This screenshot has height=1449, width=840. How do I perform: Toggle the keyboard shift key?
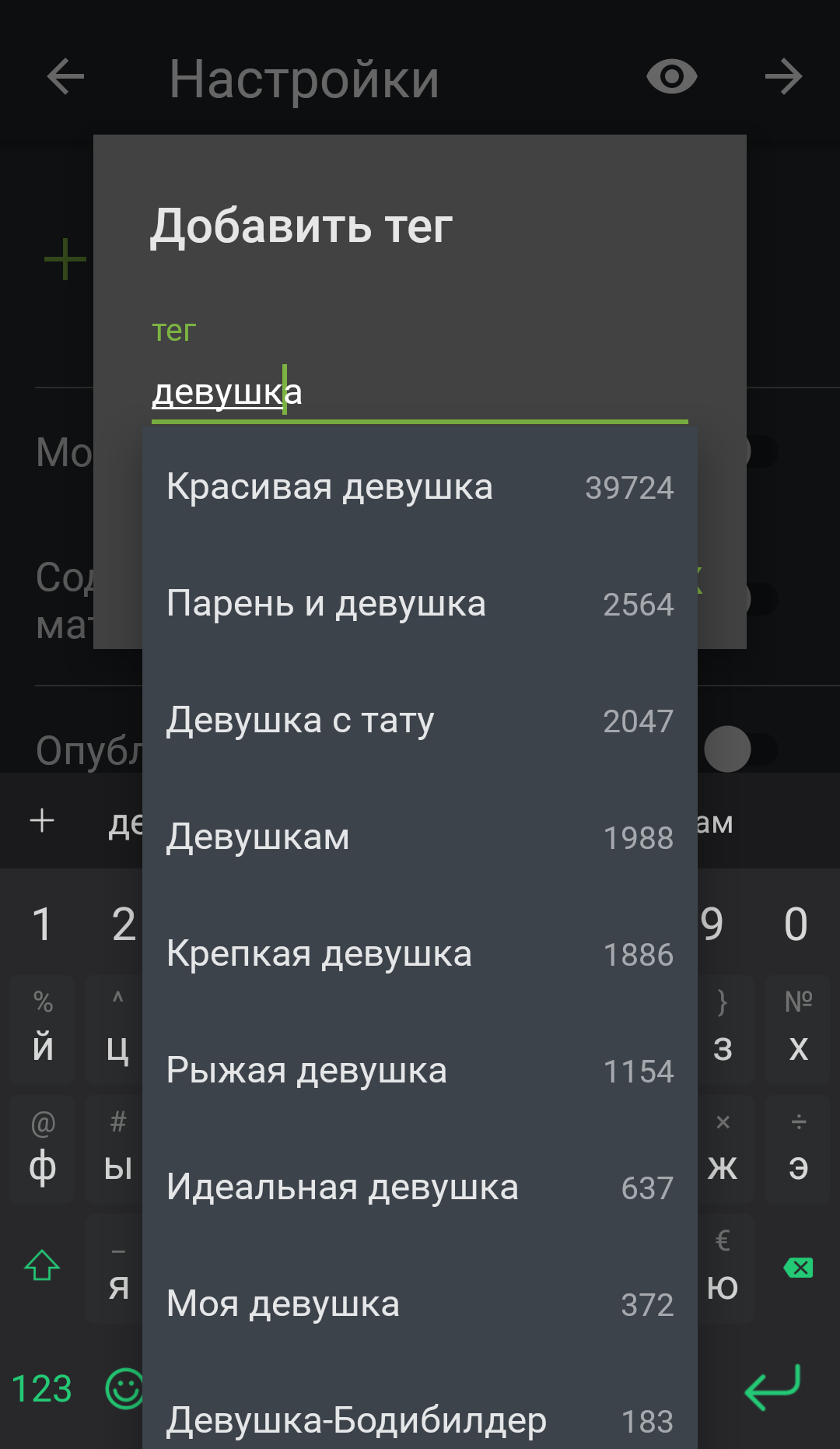point(42,1266)
